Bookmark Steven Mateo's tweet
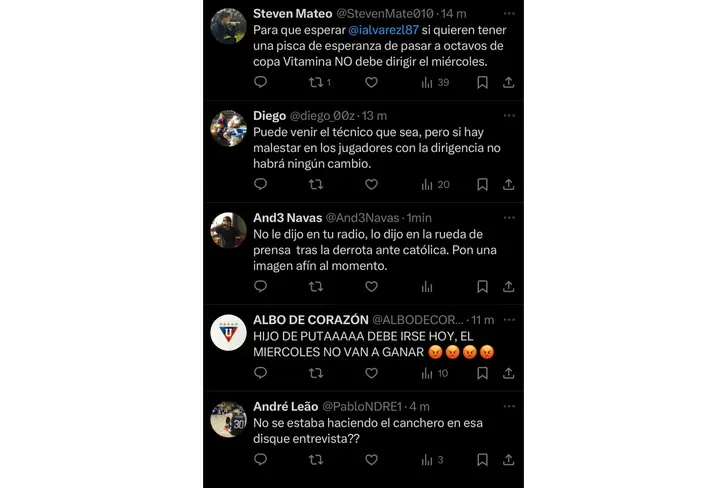 click(482, 82)
